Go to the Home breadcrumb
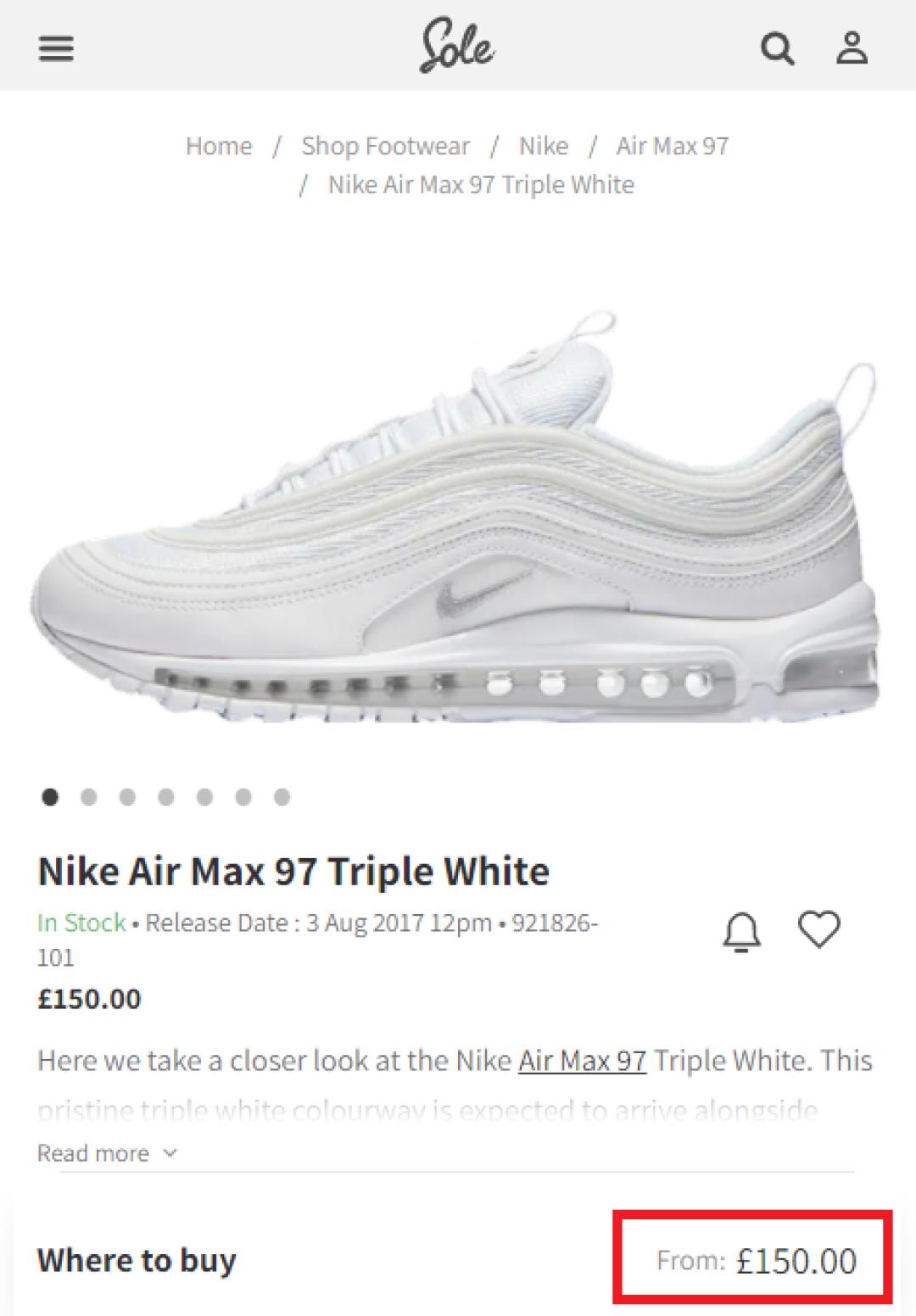This screenshot has width=916, height=1316. [219, 146]
